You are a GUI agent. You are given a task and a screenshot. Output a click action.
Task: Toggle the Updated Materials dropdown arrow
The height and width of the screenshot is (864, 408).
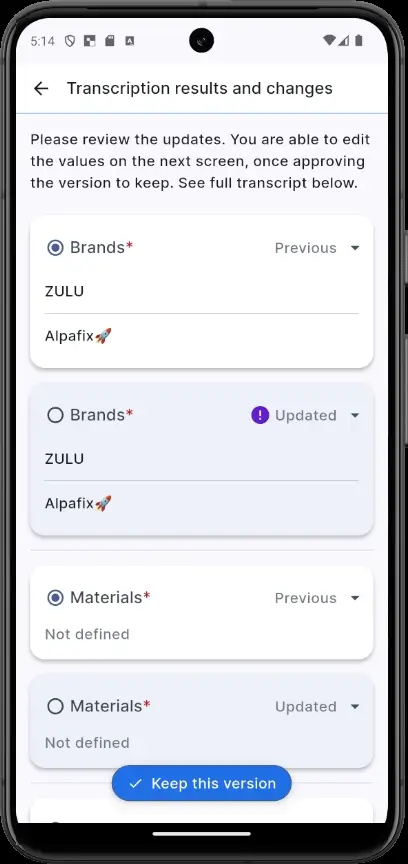(355, 706)
